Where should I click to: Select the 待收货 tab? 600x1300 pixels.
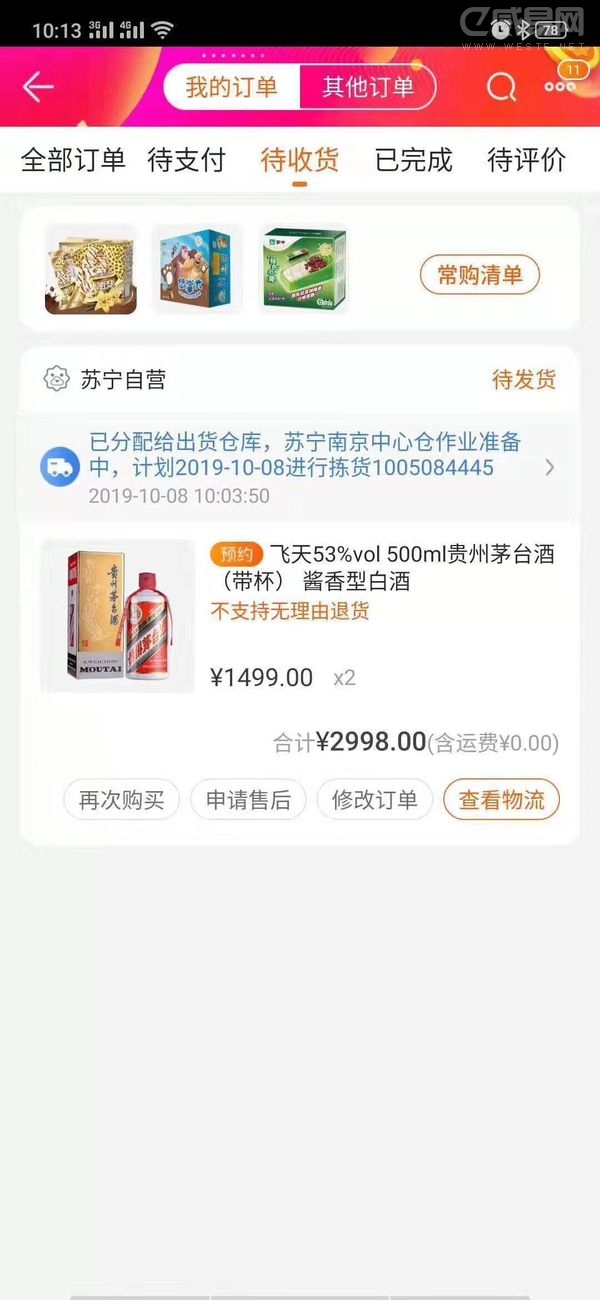coord(300,160)
